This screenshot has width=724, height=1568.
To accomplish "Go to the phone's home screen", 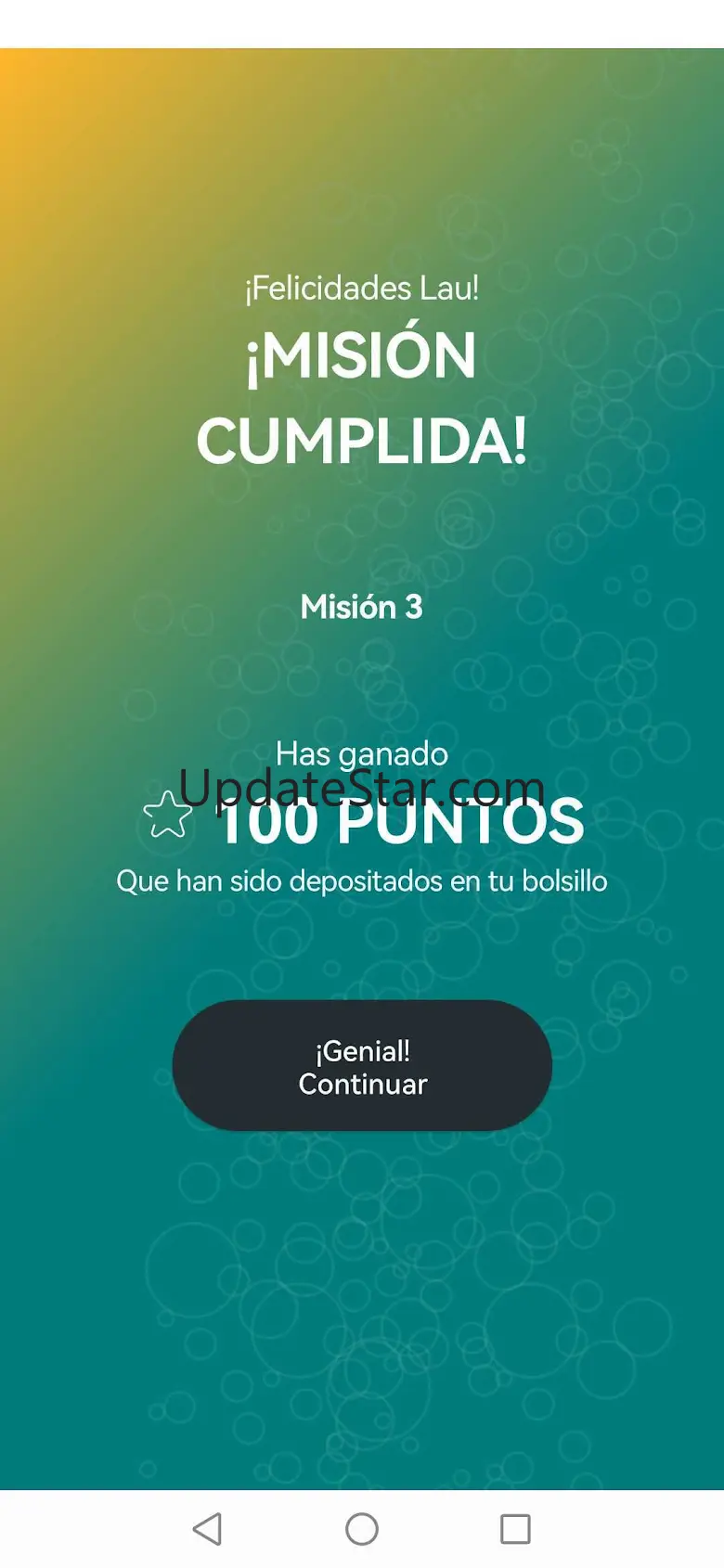I will 362,1529.
